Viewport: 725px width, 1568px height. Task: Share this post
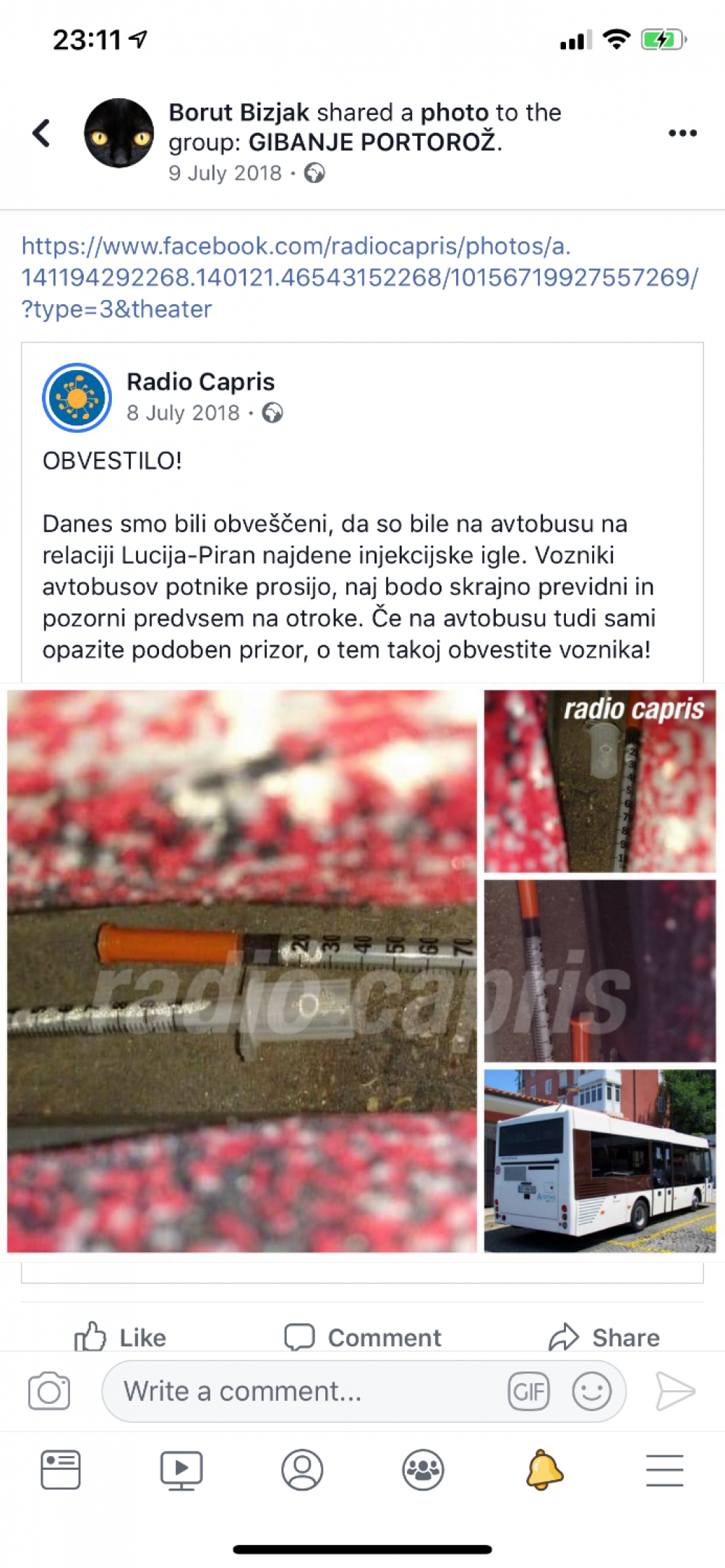(x=604, y=1337)
